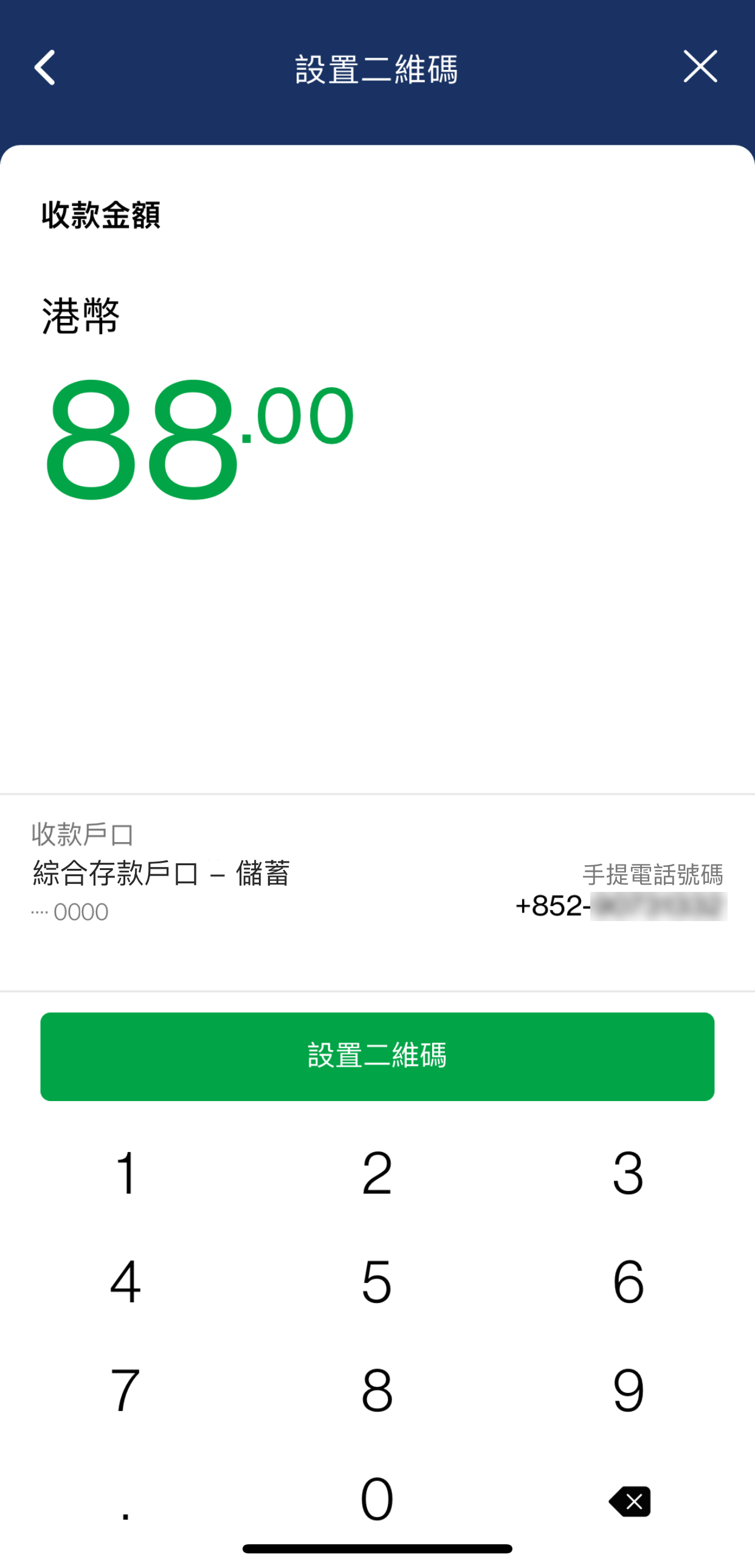Tap the green 設置二維碼 button
The width and height of the screenshot is (755, 1568).
376,1057
